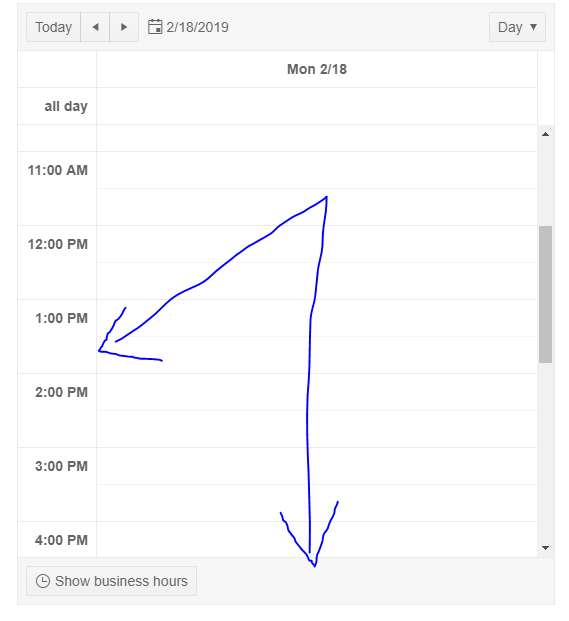Go to the next day
This screenshot has height=621, width=569.
(x=124, y=27)
